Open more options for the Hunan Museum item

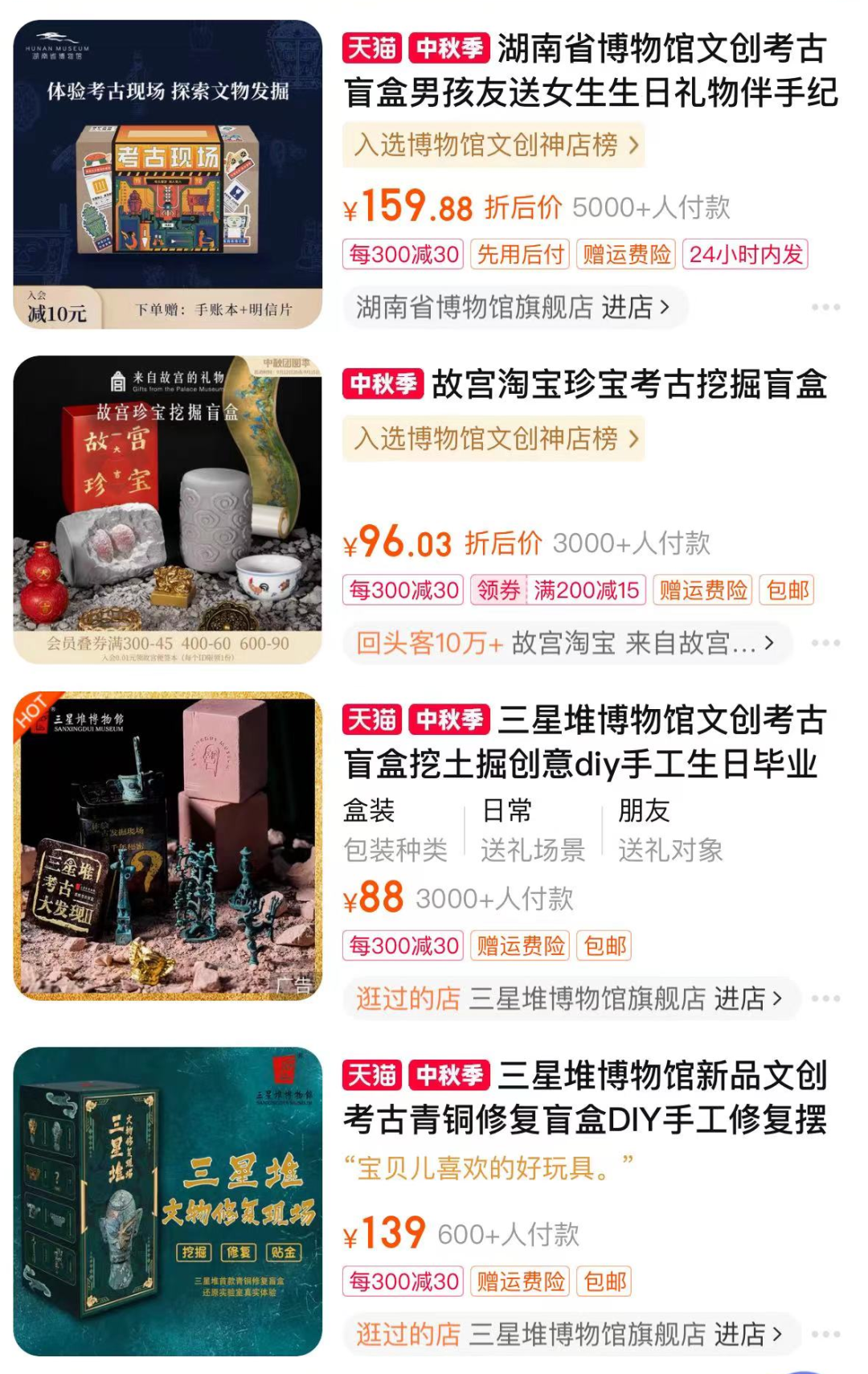pyautogui.click(x=825, y=307)
